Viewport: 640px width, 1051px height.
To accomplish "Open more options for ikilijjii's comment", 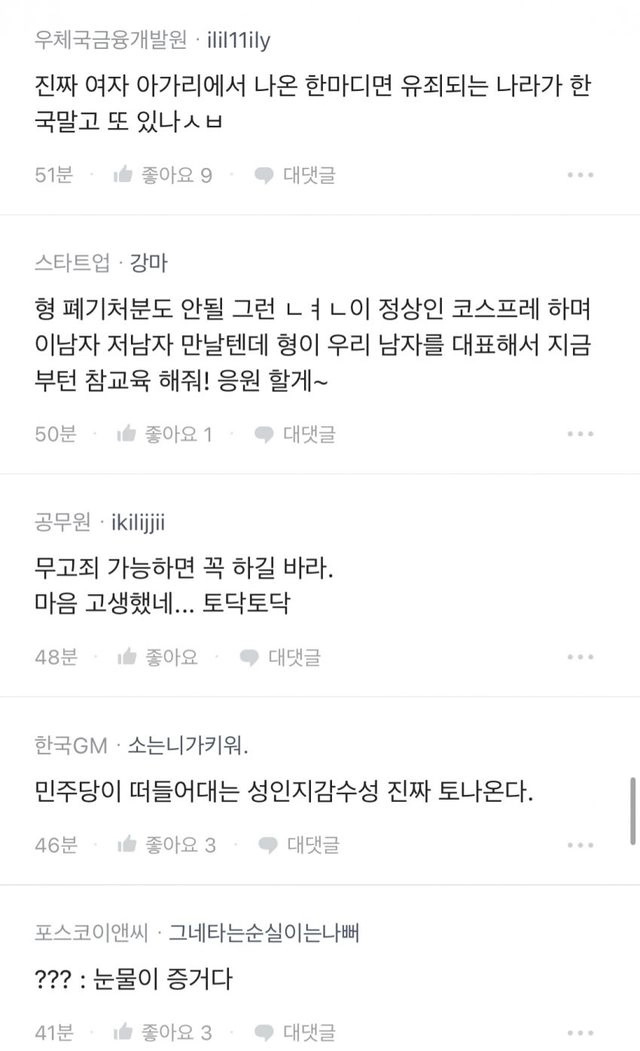I will click(x=581, y=657).
